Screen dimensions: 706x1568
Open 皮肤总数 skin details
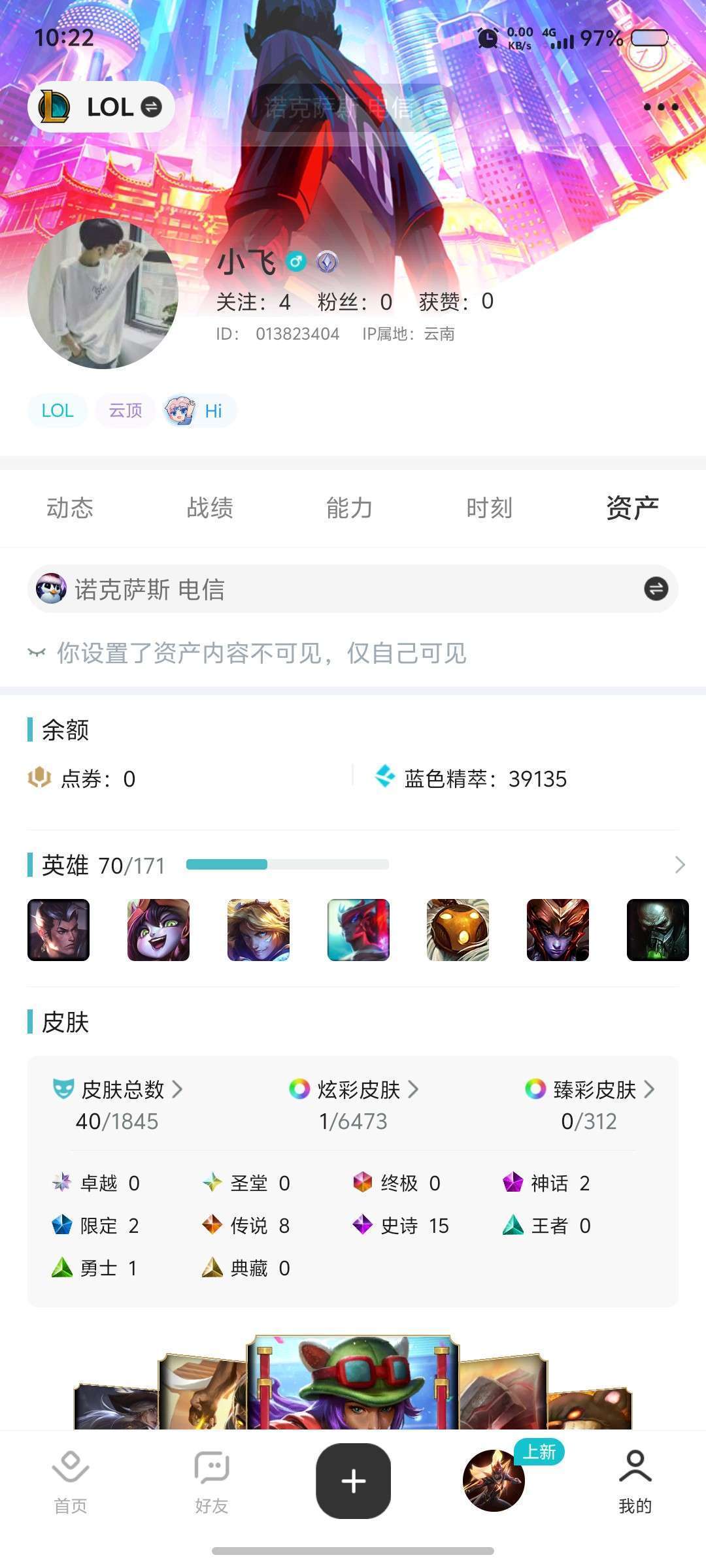click(118, 1090)
